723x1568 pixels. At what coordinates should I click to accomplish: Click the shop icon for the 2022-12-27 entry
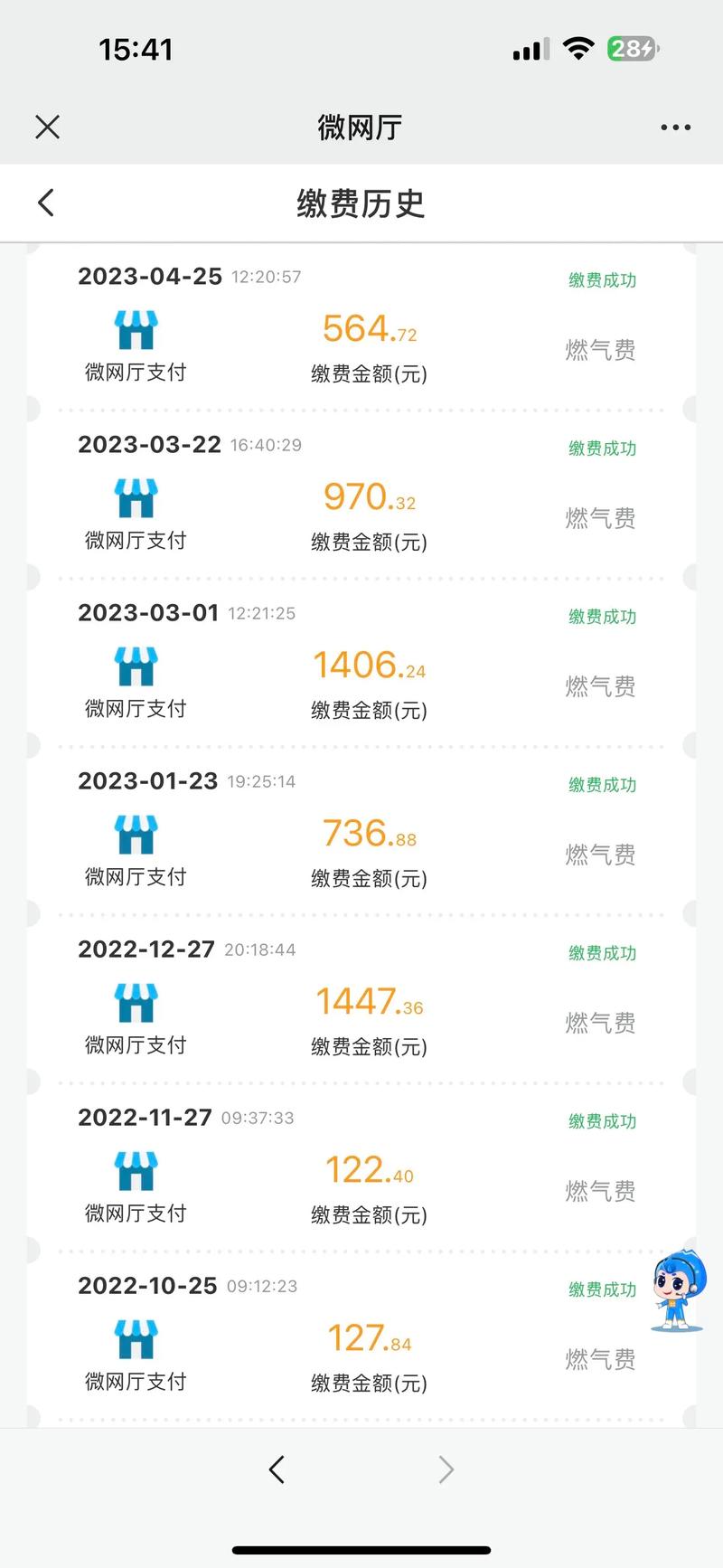coord(136,1004)
